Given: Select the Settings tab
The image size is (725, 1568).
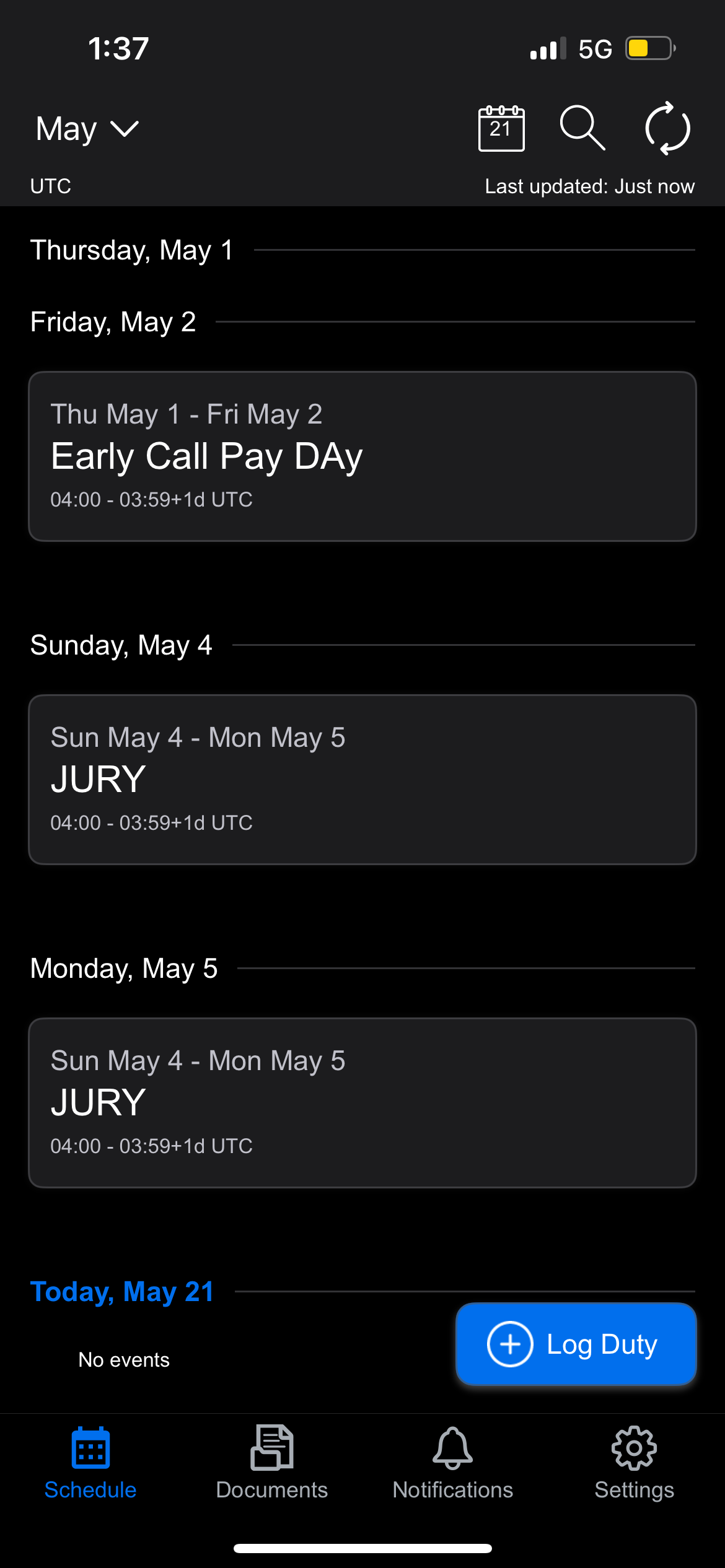Looking at the screenshot, I should click(x=634, y=1463).
